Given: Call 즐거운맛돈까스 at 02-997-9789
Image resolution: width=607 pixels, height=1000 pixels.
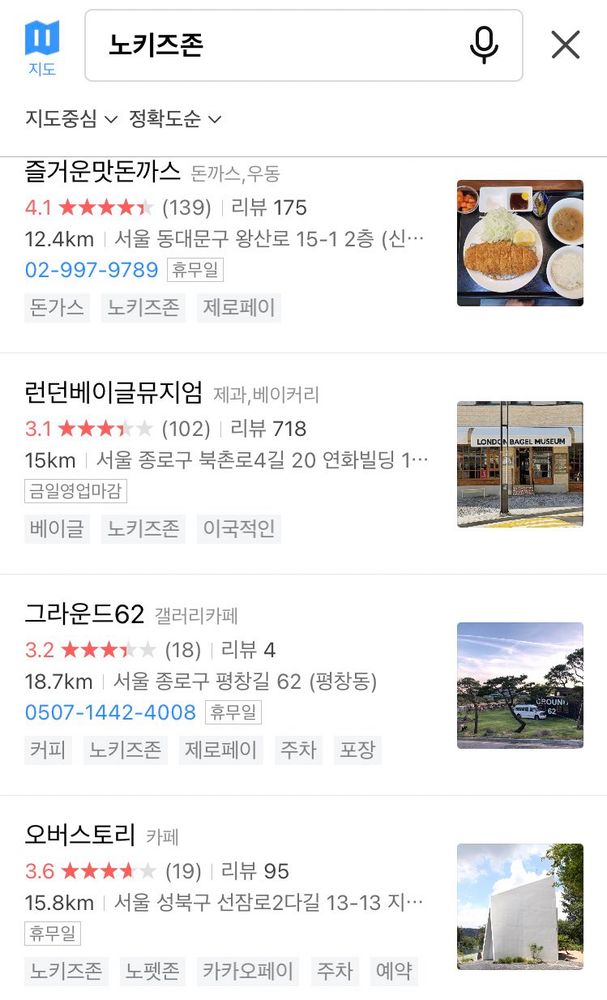Looking at the screenshot, I should 92,270.
